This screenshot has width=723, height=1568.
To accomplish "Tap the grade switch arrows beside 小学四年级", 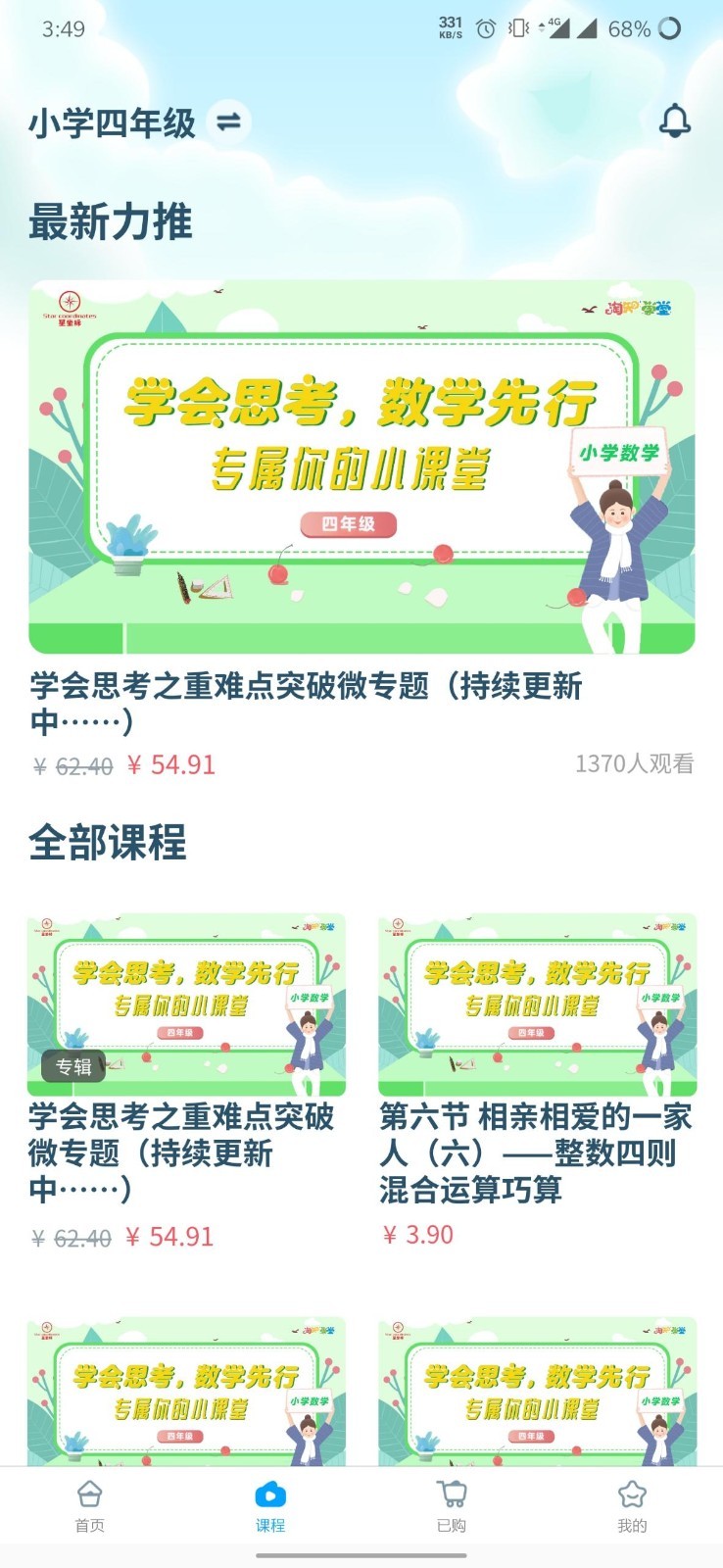I will (227, 122).
